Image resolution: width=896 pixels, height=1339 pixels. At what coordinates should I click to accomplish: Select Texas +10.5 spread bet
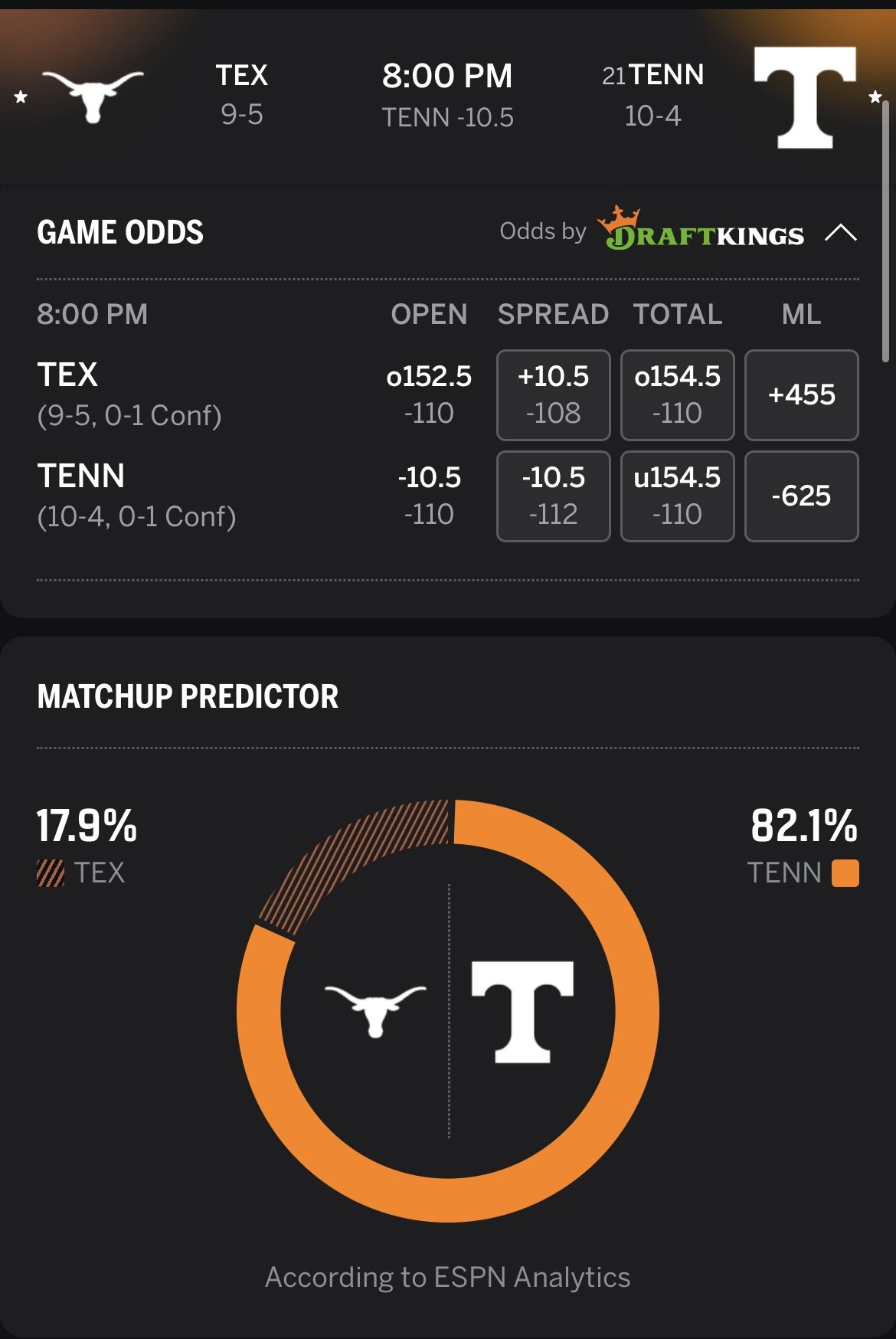click(553, 394)
